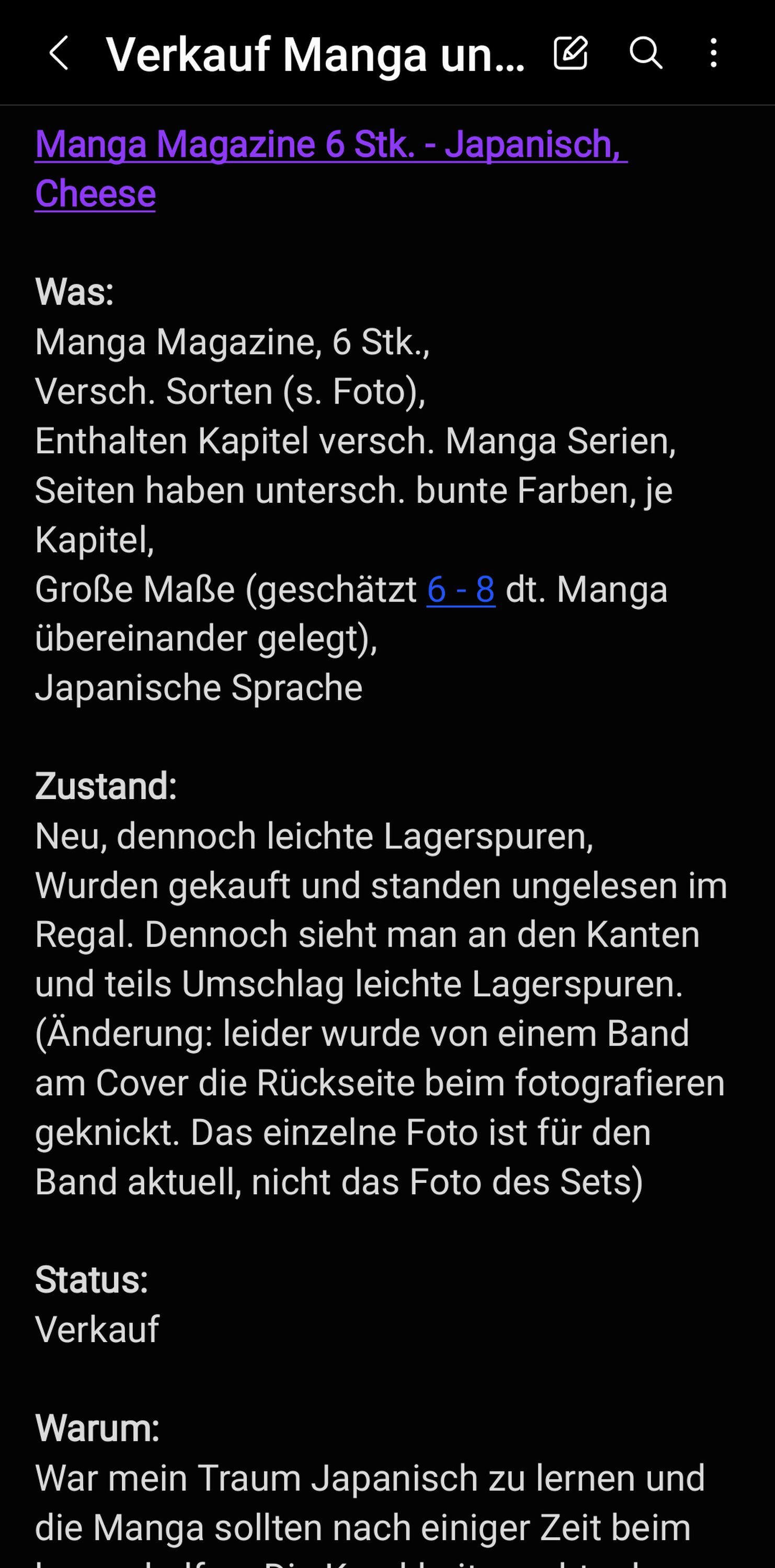Search within the note
Viewport: 775px width, 1568px height.
[645, 53]
